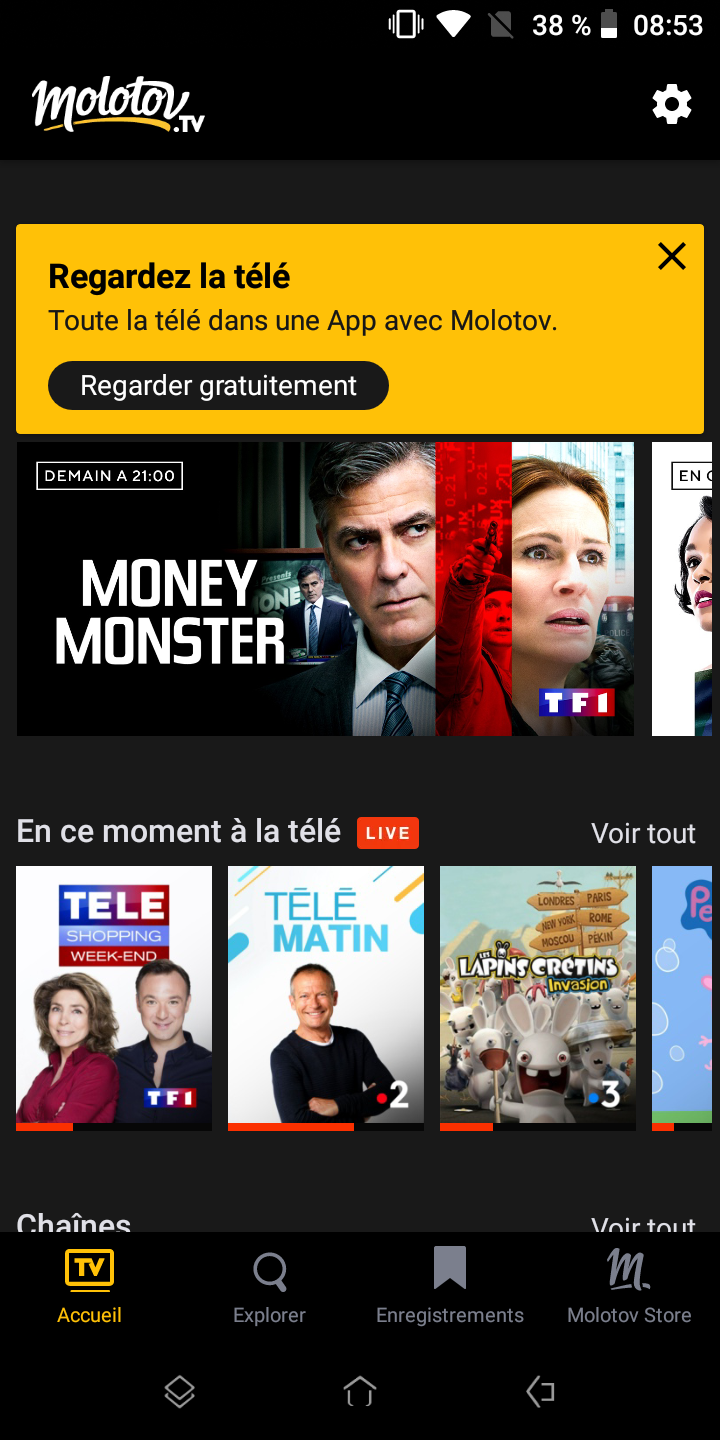Go back with system back button

(540, 1391)
